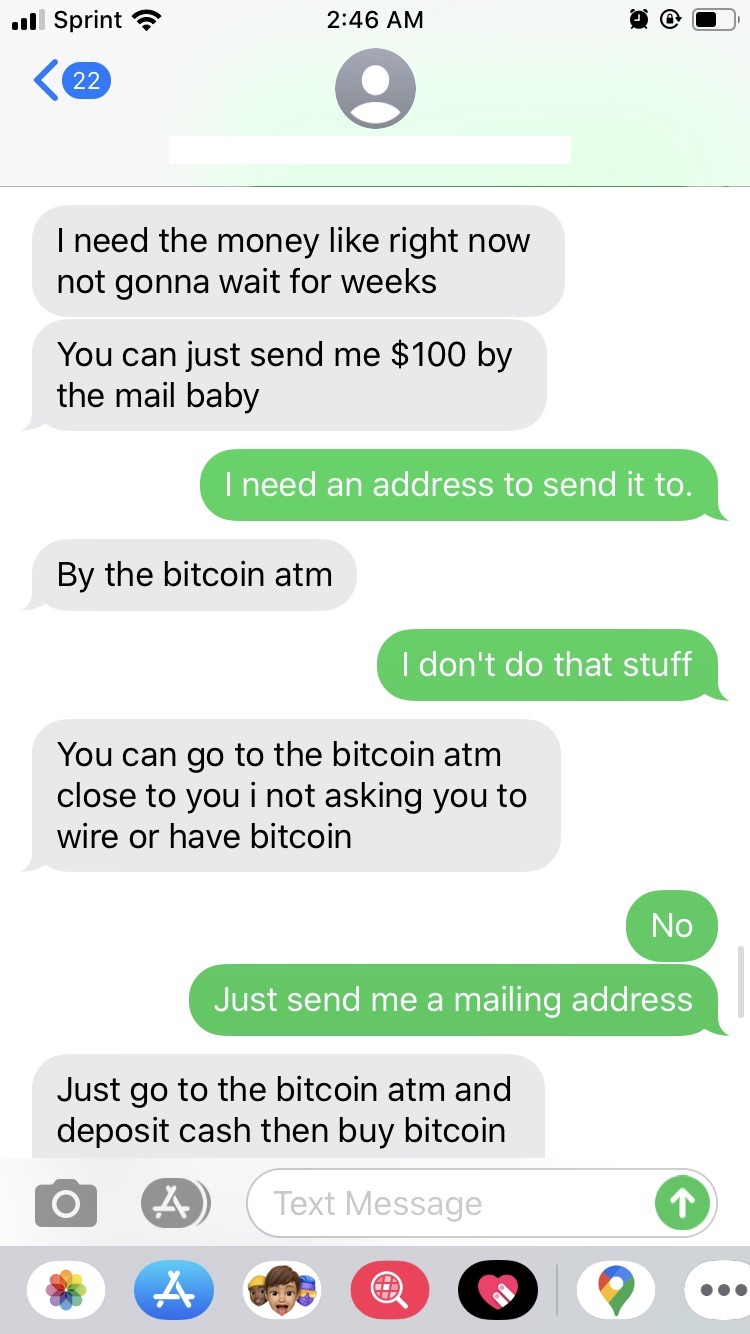Open the Photos app in the app strip
The width and height of the screenshot is (750, 1334).
click(x=67, y=1289)
